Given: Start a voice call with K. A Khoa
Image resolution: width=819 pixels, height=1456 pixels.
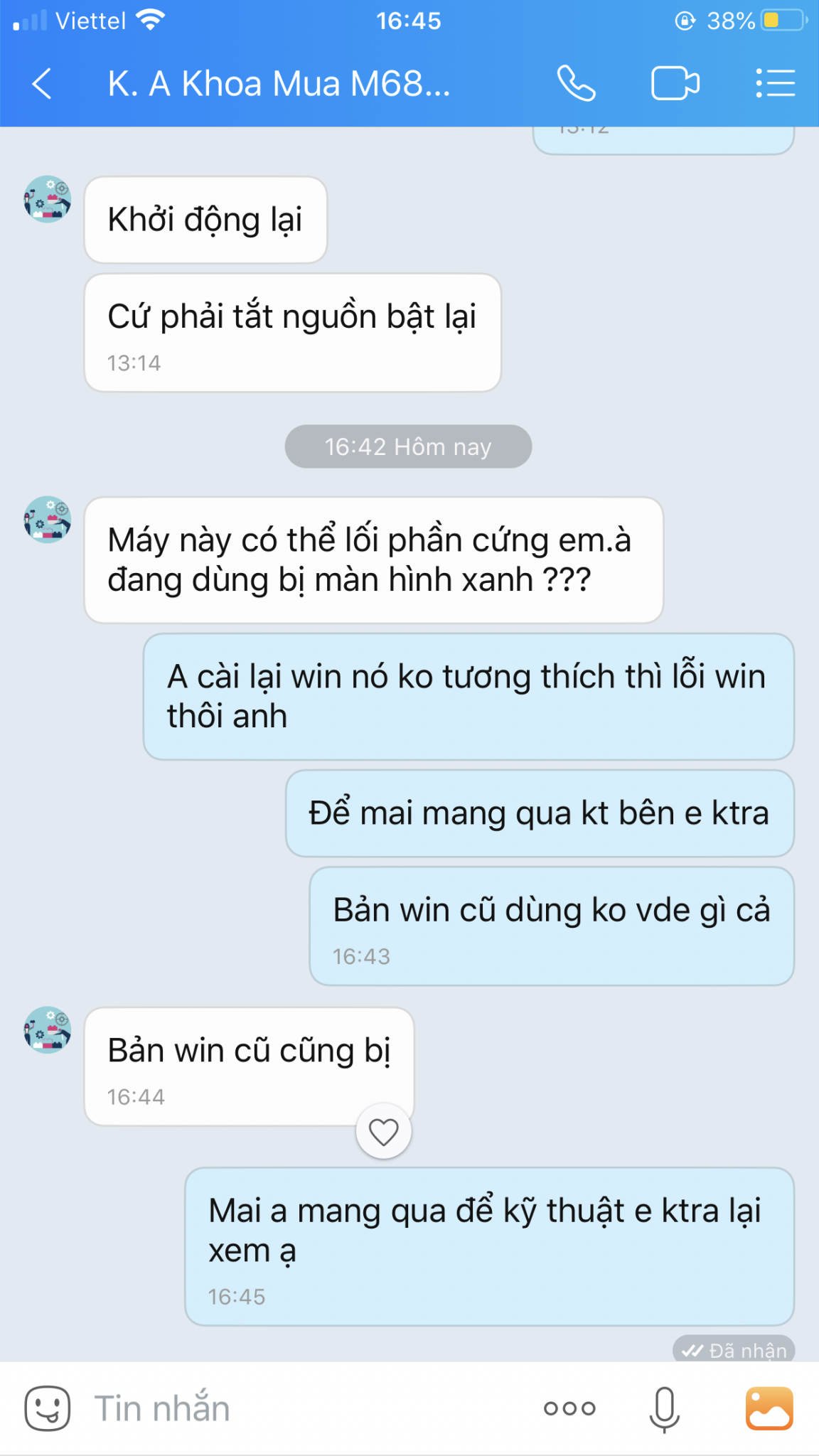Looking at the screenshot, I should 575,84.
